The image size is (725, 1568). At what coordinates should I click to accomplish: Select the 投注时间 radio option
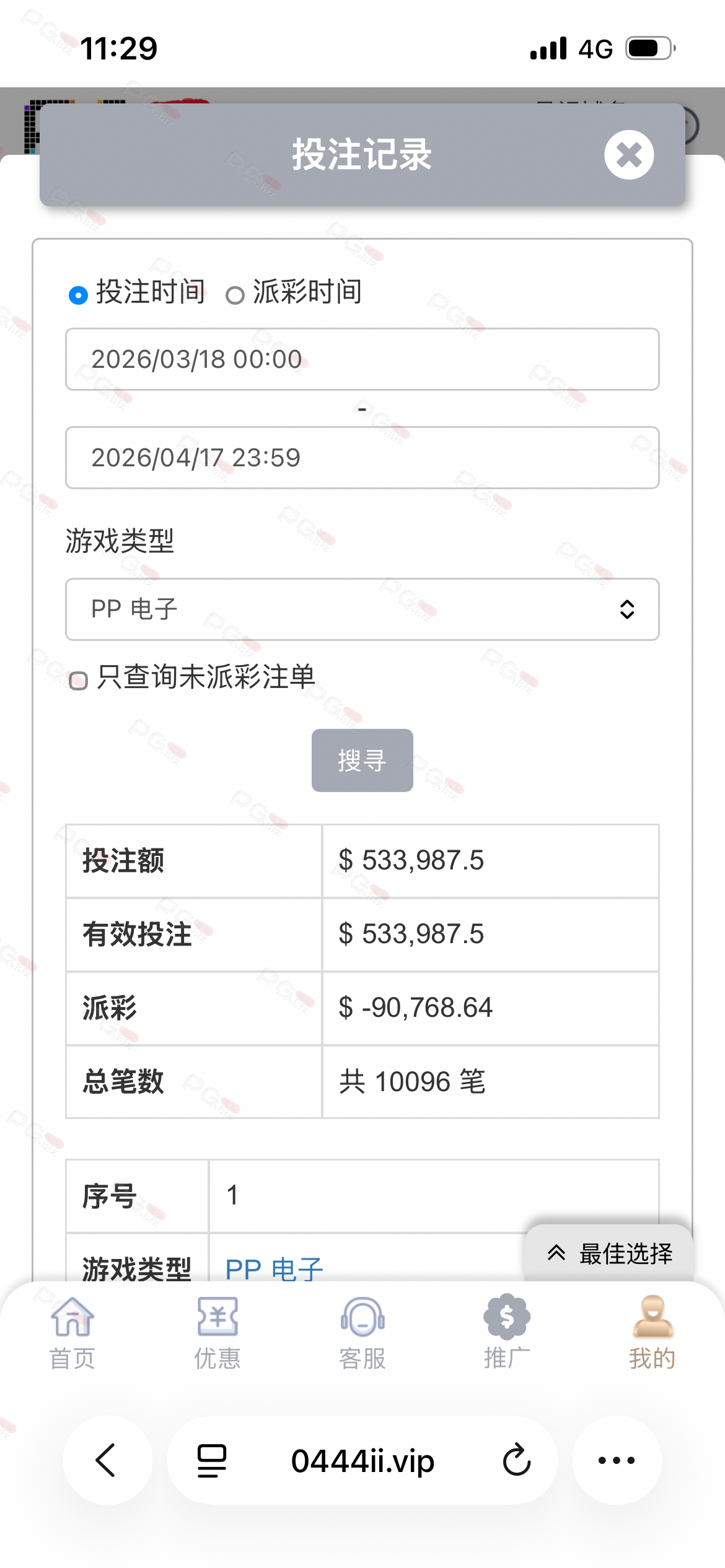click(x=78, y=295)
